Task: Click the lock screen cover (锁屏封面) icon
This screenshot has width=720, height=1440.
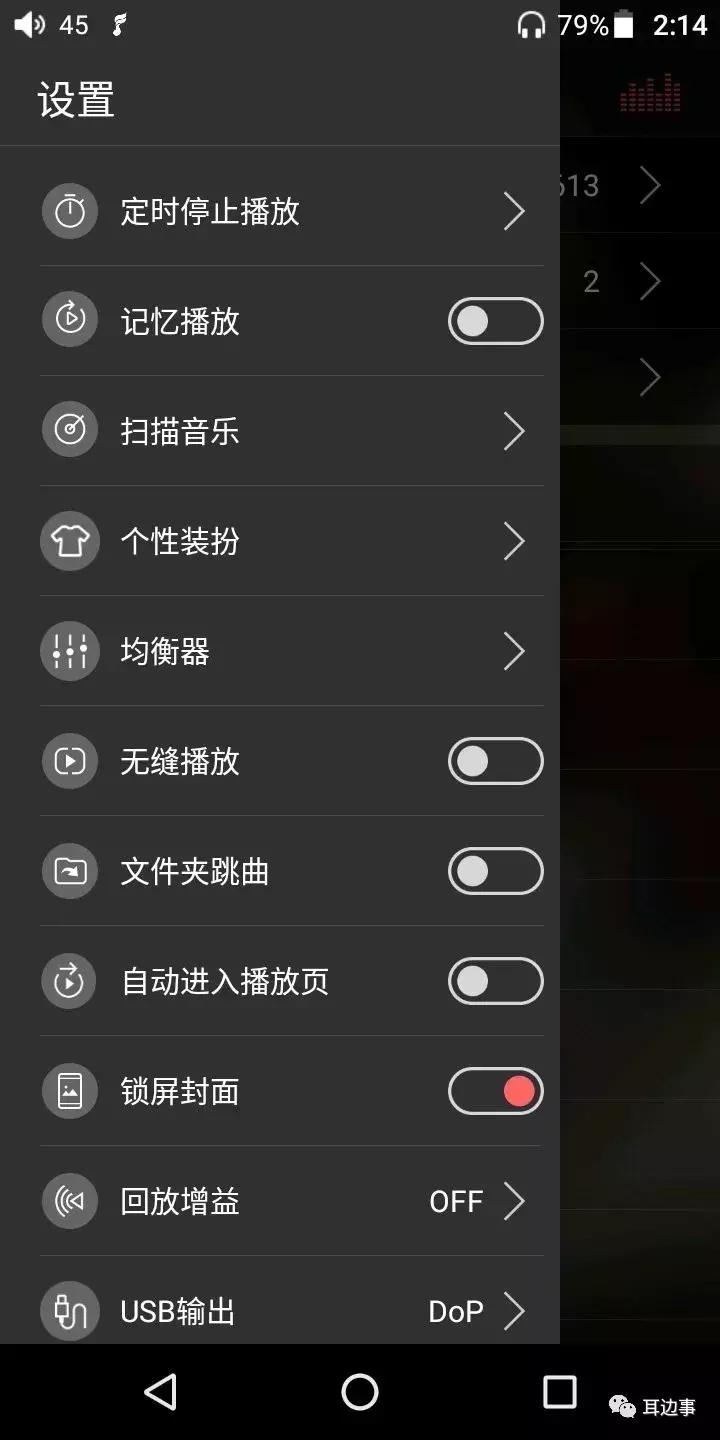Action: click(x=69, y=1091)
